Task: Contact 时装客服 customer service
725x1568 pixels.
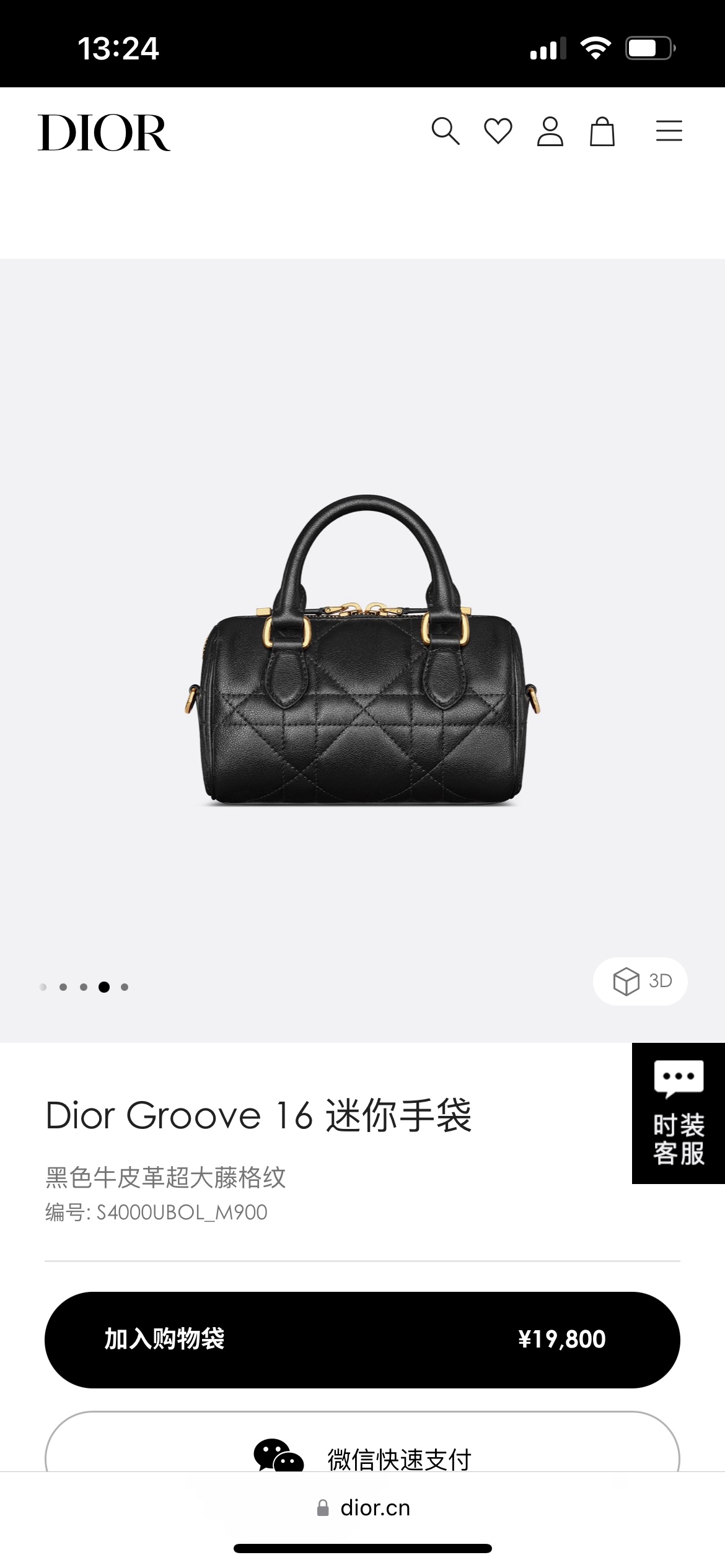Action: click(x=679, y=1113)
